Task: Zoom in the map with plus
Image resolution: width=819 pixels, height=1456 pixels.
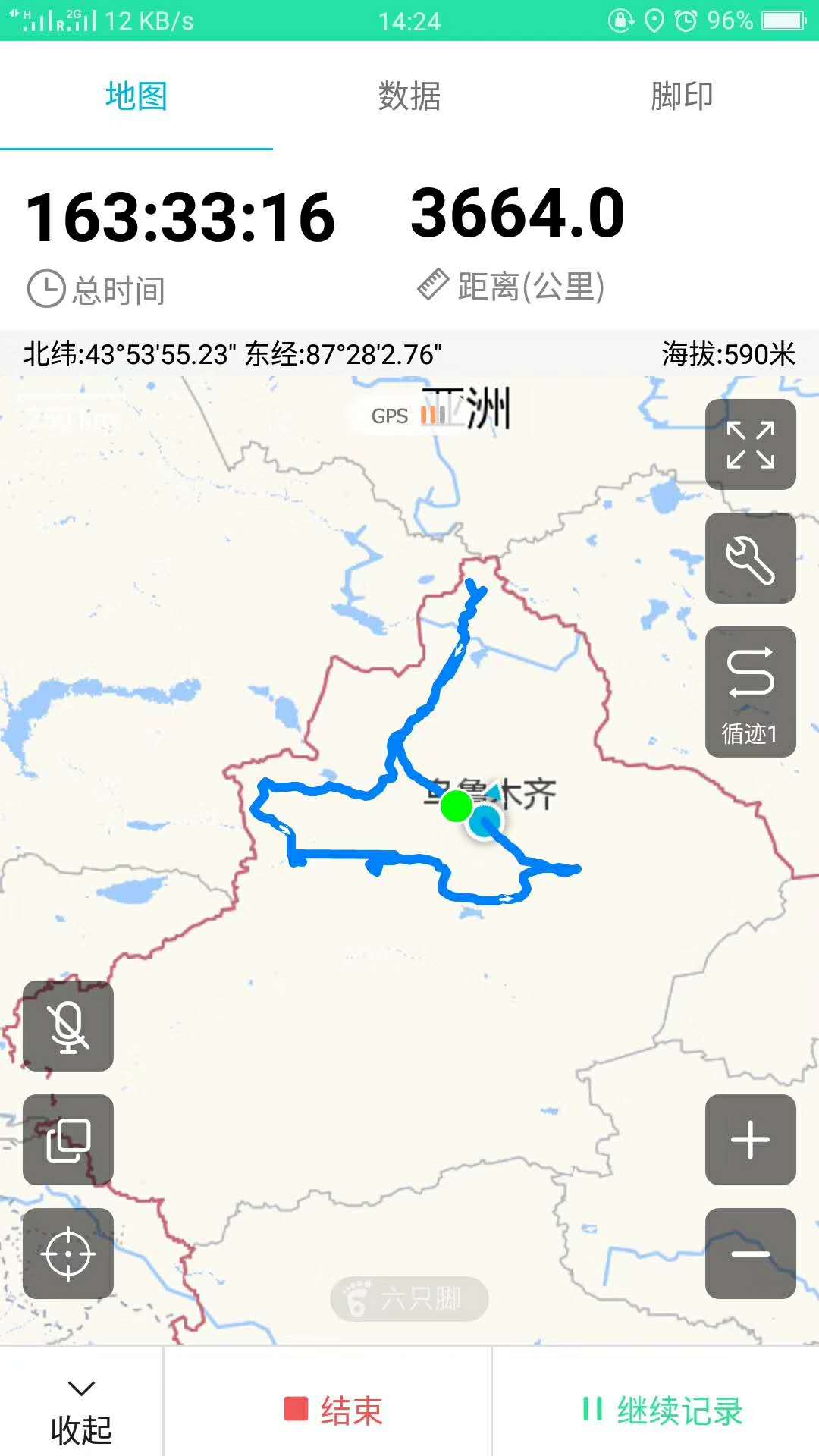Action: click(750, 1139)
